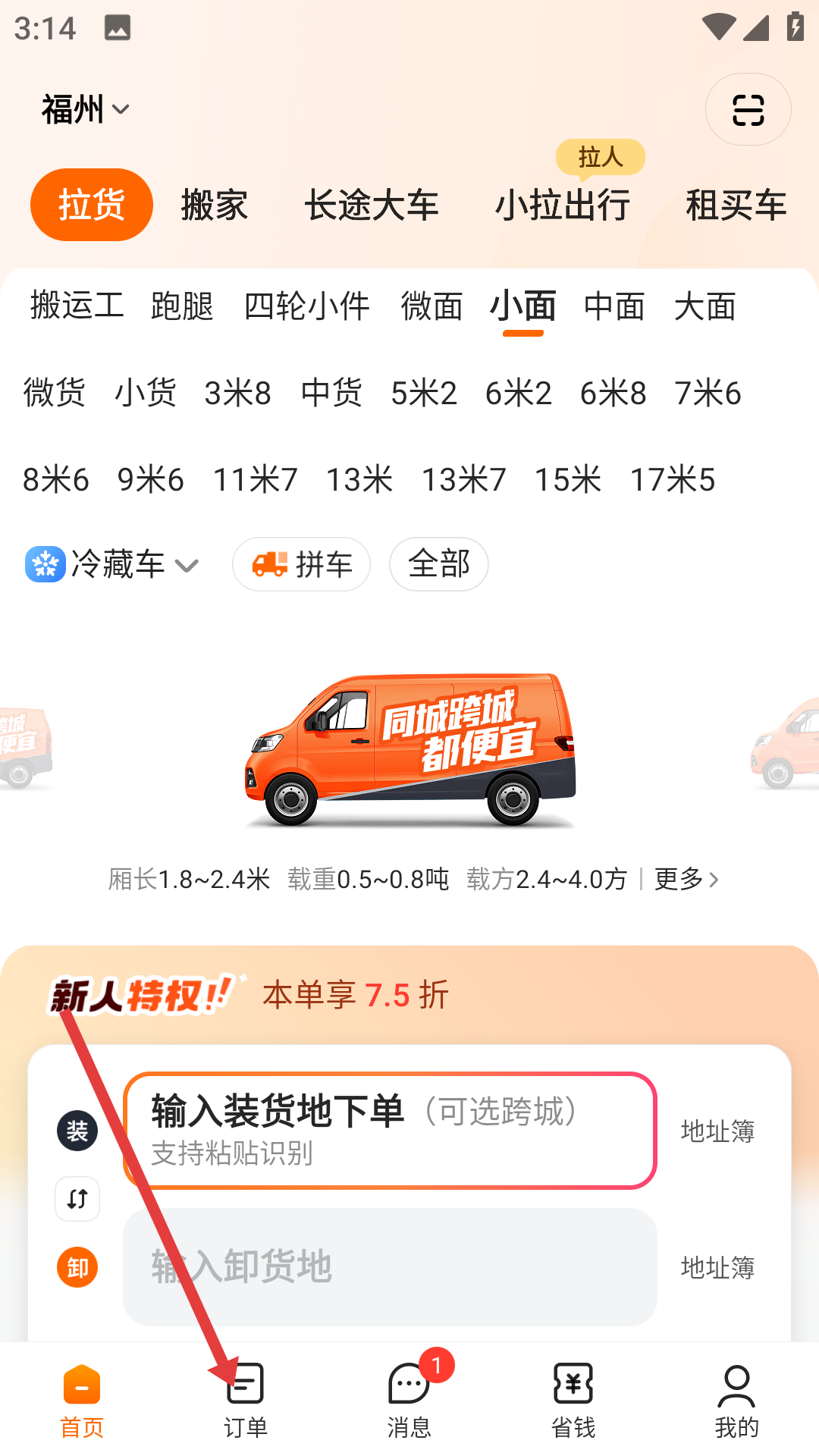Screen dimensions: 819x1456
Task: Enter the loading address field
Action: pos(390,1130)
